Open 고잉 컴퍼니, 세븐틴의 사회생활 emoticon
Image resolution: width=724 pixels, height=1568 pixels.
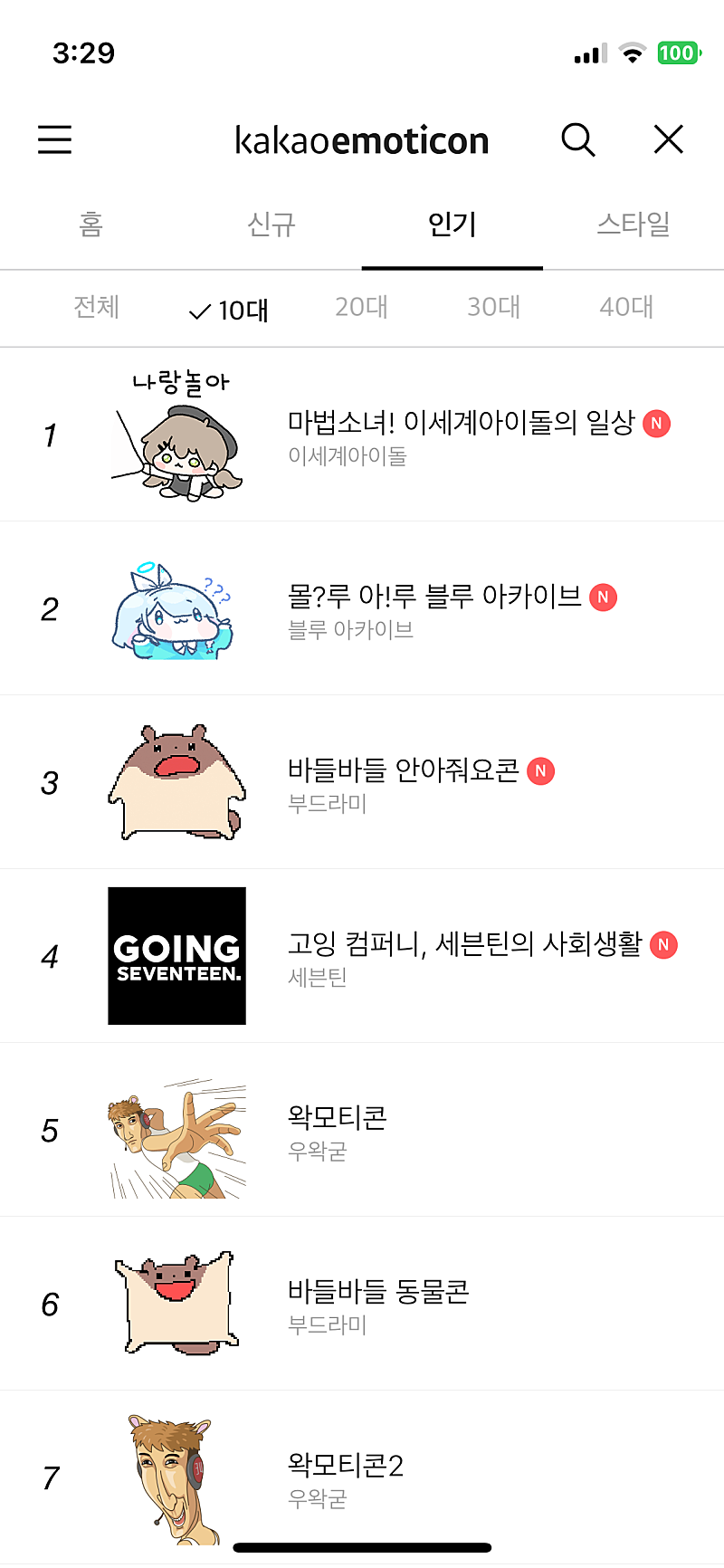[464, 945]
